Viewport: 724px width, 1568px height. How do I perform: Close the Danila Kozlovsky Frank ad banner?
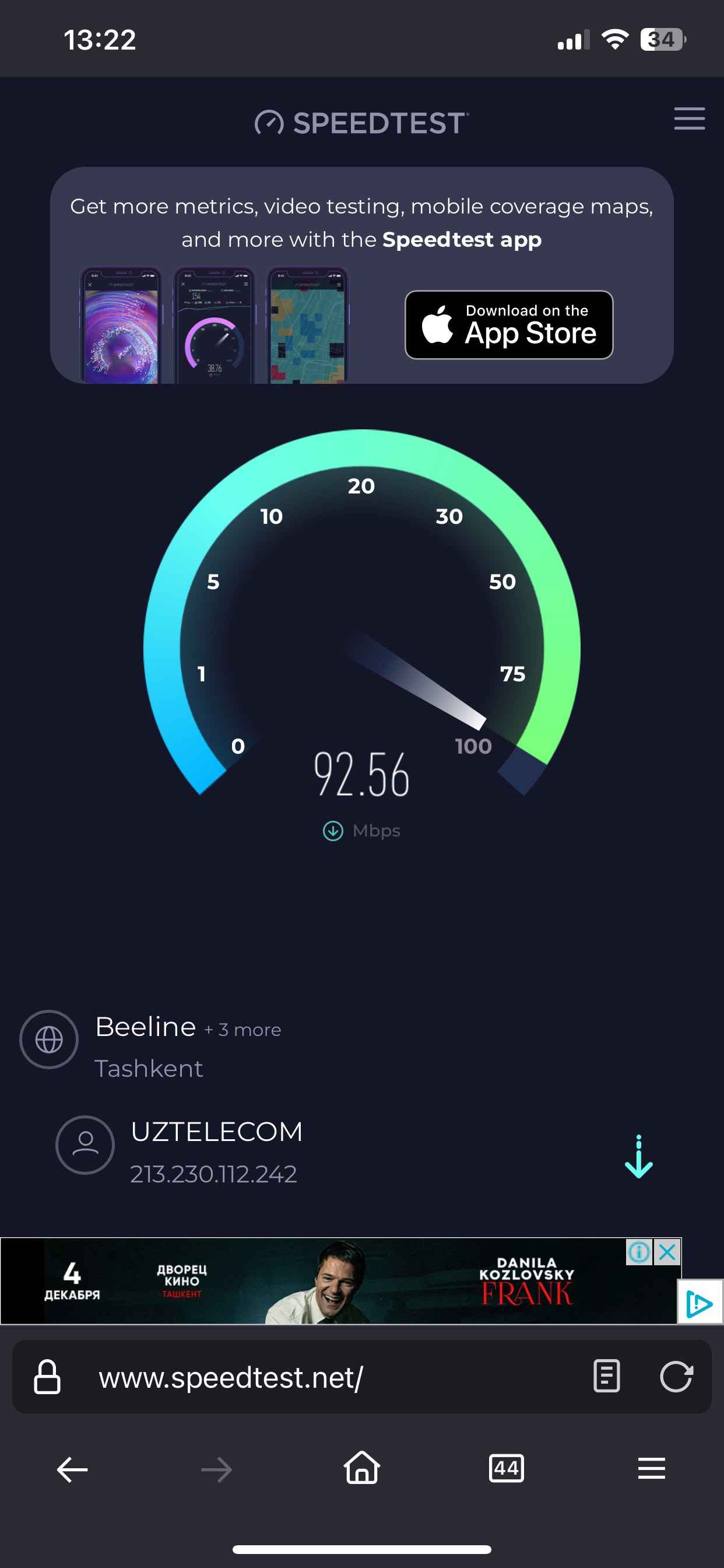coord(667,1252)
